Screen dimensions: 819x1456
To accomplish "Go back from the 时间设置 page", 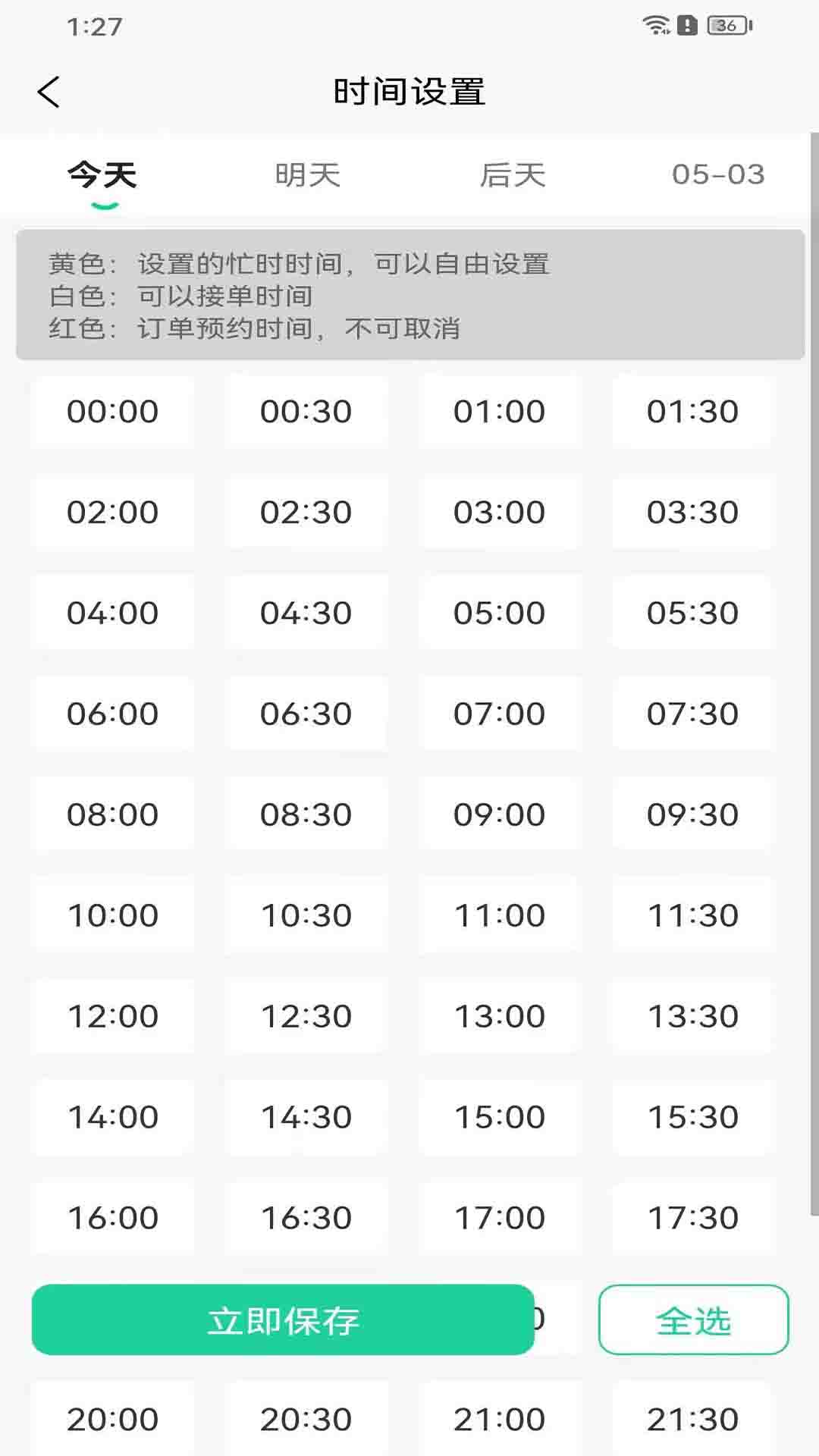I will click(x=49, y=93).
